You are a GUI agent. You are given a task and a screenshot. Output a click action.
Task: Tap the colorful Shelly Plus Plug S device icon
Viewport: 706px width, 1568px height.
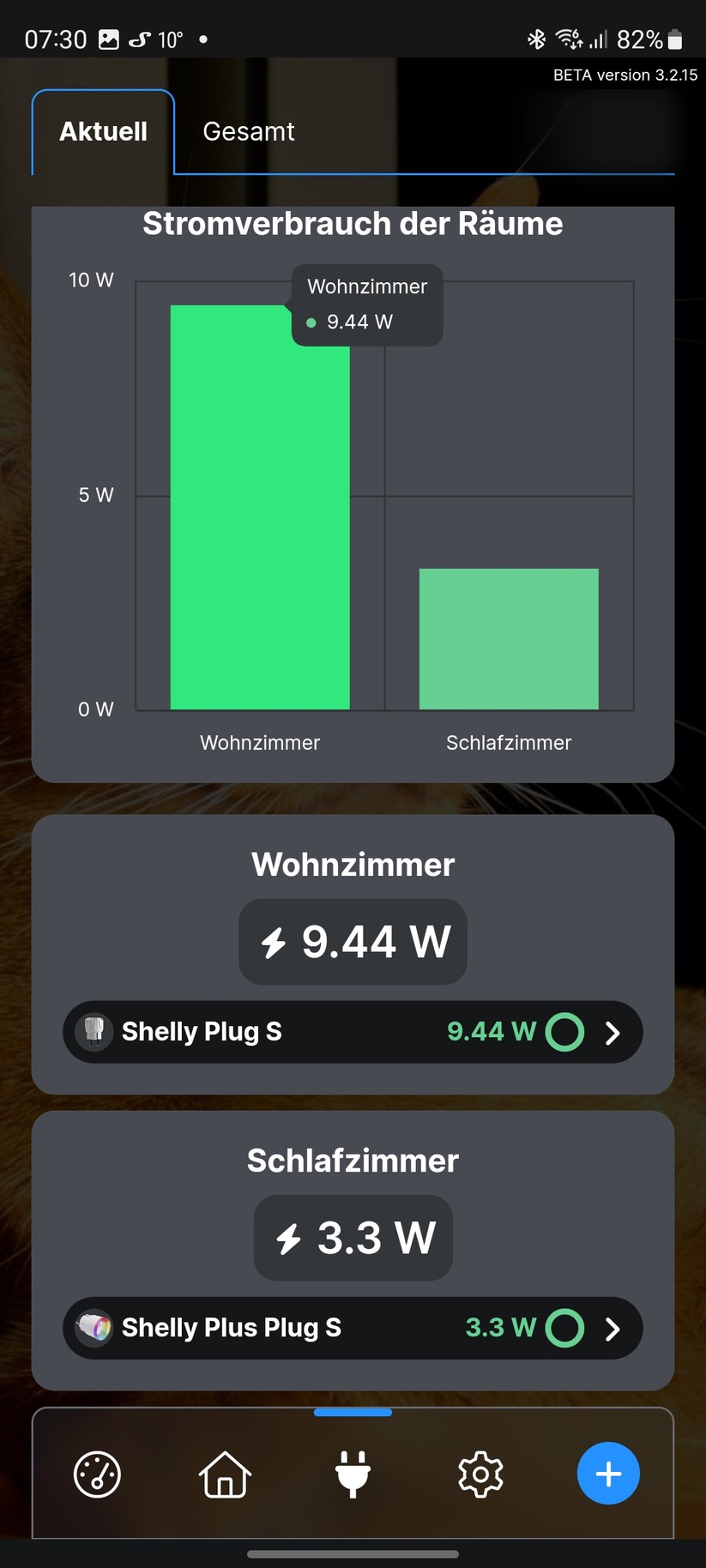click(94, 1328)
